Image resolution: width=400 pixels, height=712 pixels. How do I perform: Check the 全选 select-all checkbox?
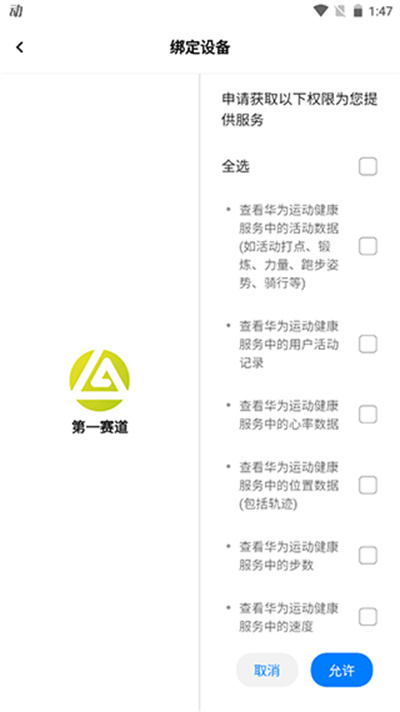(x=368, y=167)
